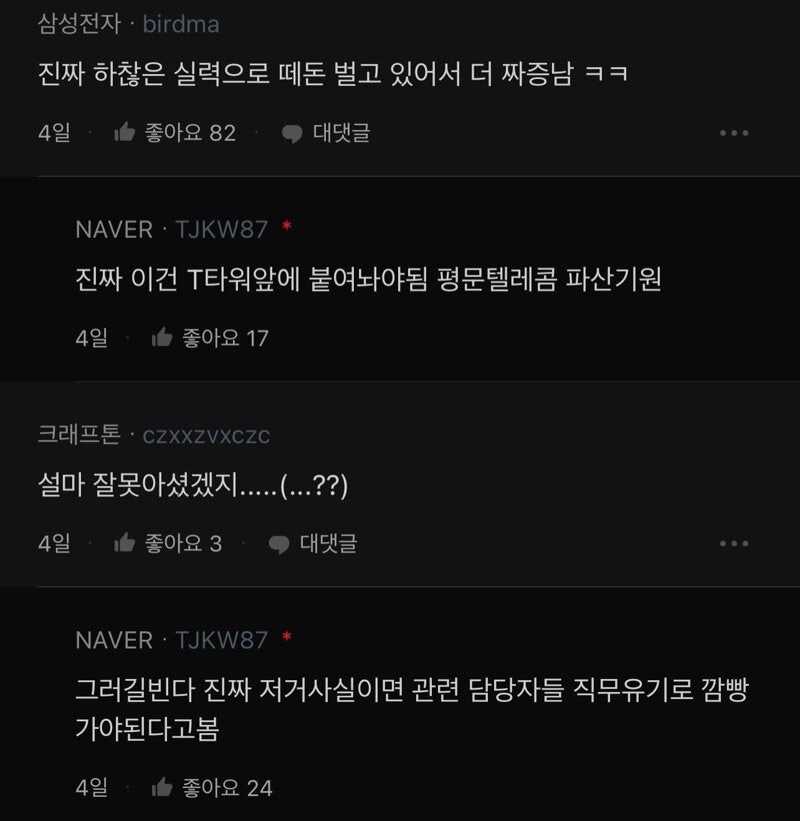Like TJKW87's reply with 24 likes
This screenshot has width=800, height=821.
[x=163, y=788]
